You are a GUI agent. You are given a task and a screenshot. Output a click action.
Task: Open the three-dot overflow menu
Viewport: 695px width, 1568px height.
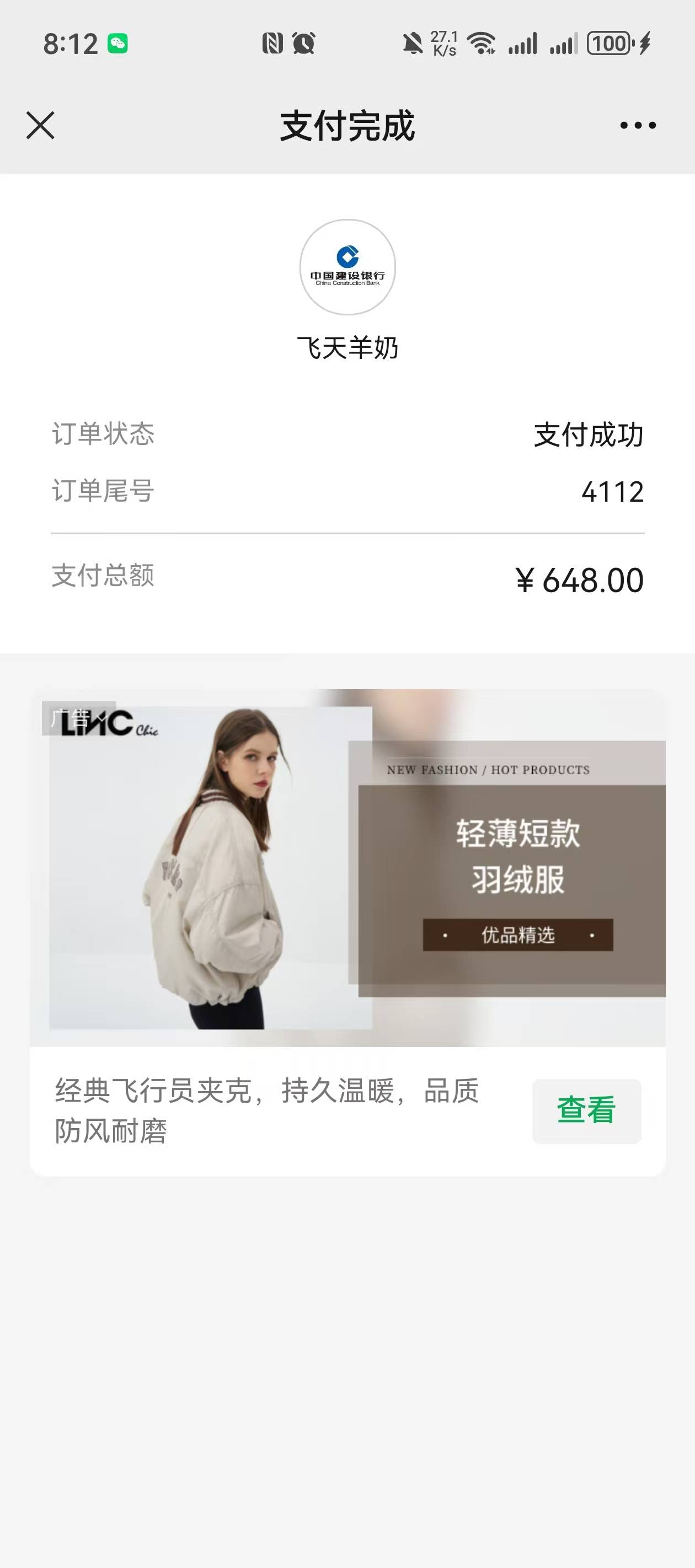tap(637, 125)
